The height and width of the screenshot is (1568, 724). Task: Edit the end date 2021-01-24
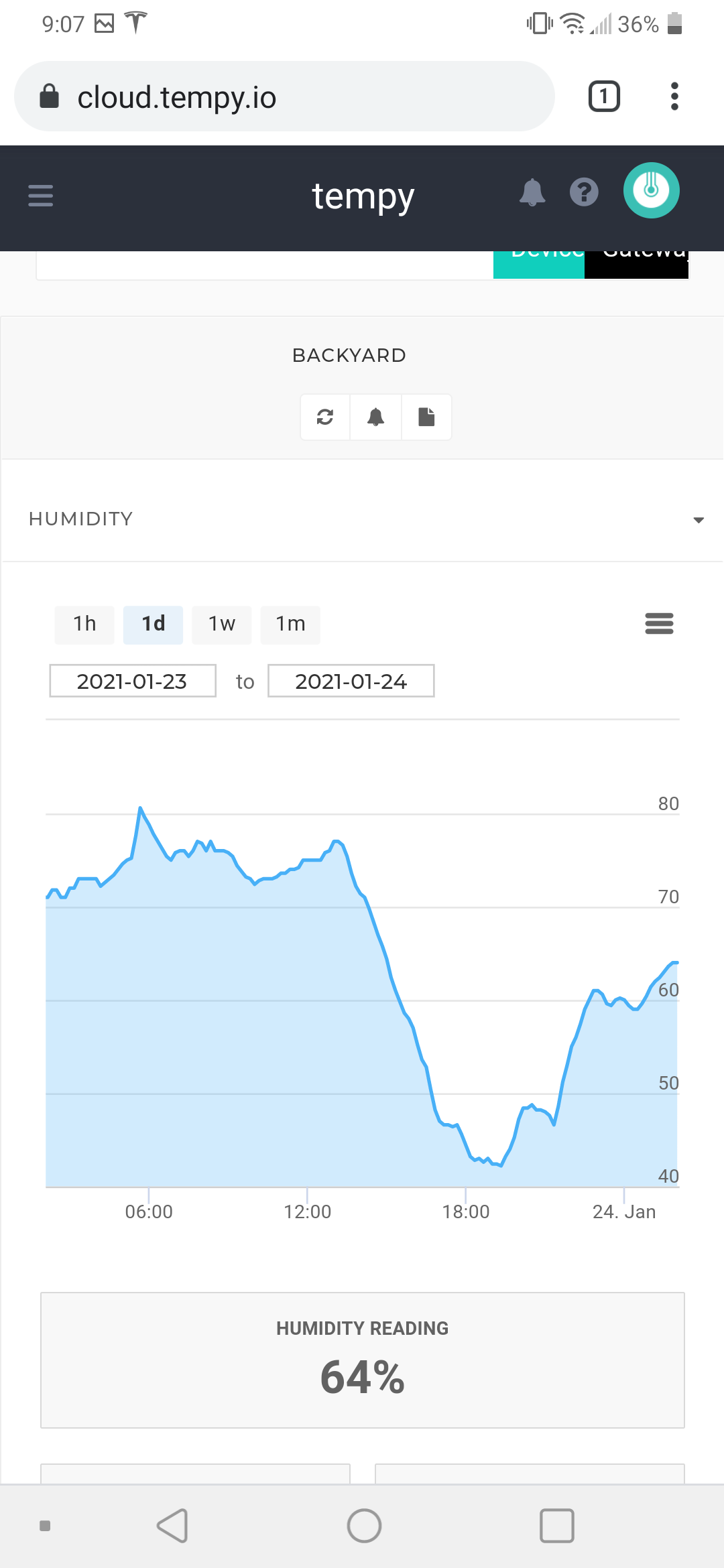coord(351,681)
